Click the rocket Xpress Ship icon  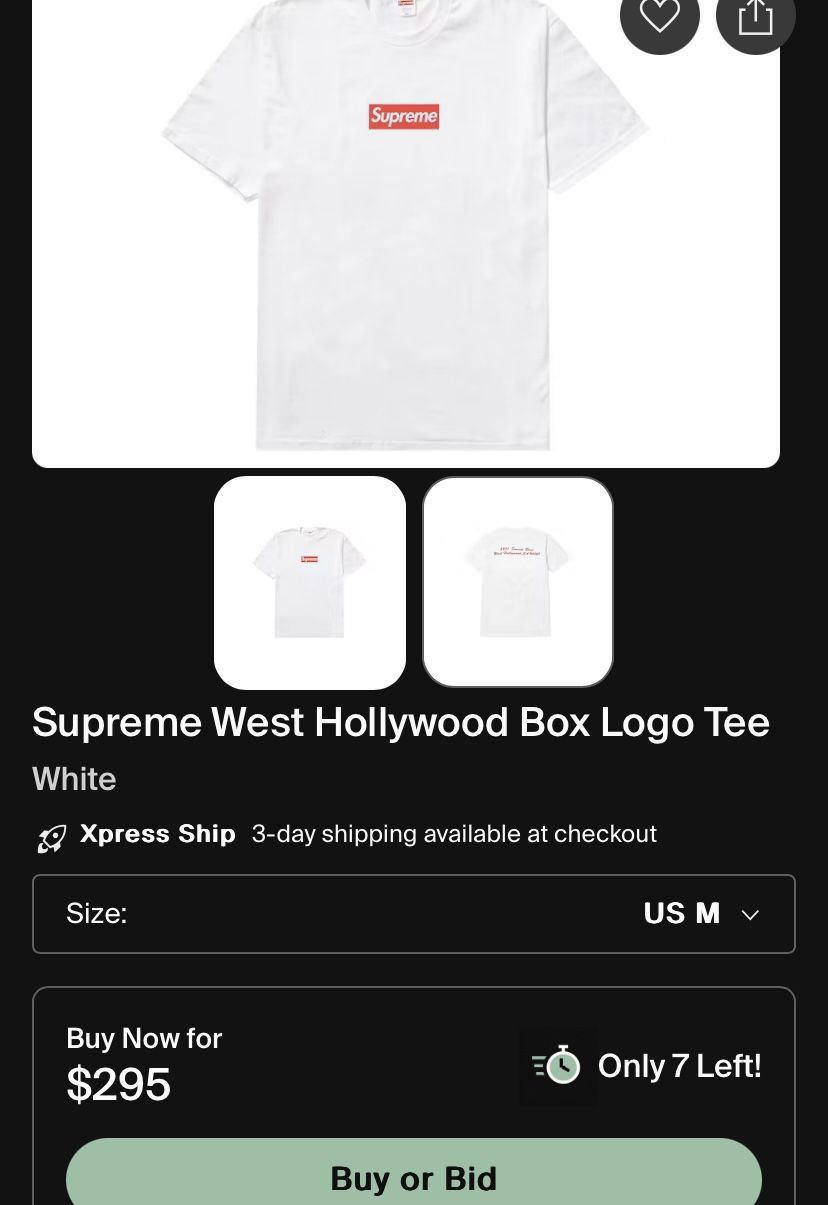pyautogui.click(x=51, y=839)
